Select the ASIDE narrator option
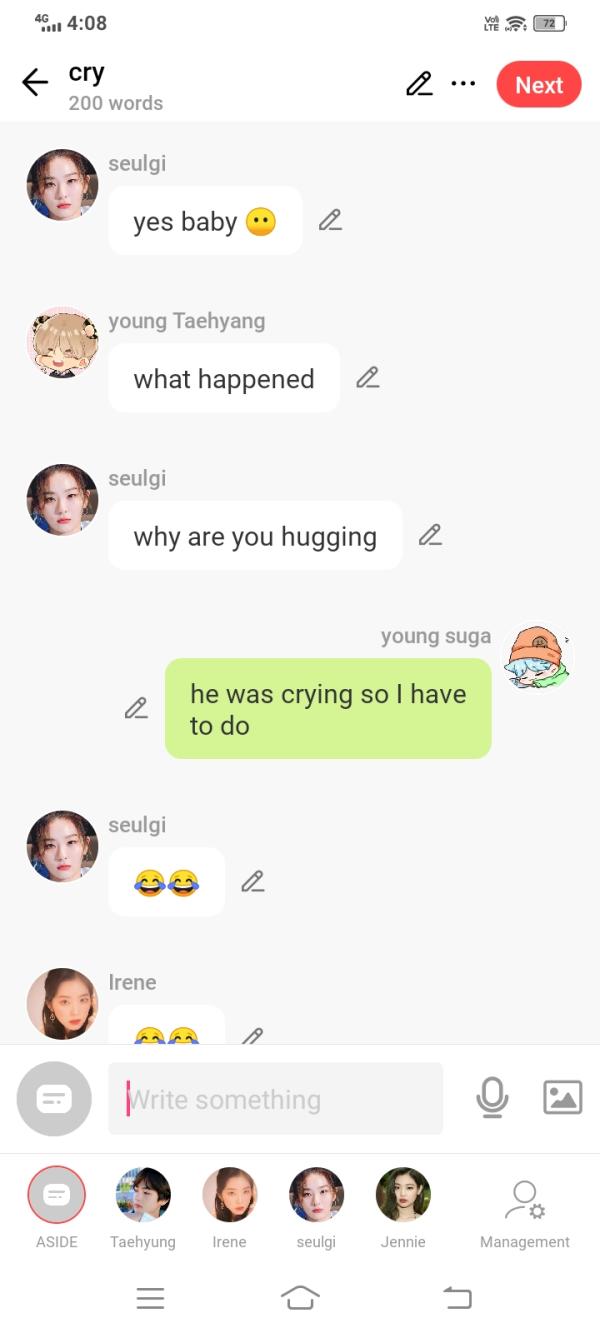The image size is (600, 1333). pyautogui.click(x=57, y=1196)
